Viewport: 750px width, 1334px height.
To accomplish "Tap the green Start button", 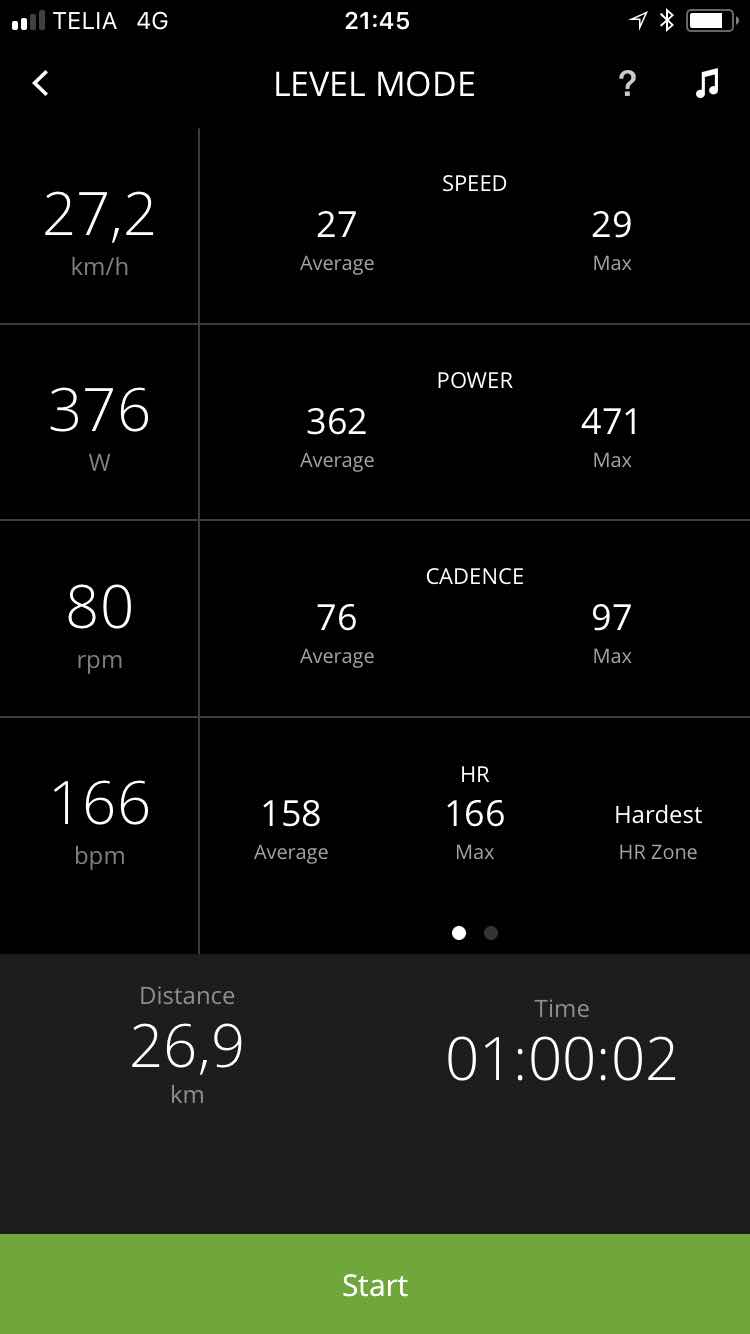I will (x=375, y=1284).
